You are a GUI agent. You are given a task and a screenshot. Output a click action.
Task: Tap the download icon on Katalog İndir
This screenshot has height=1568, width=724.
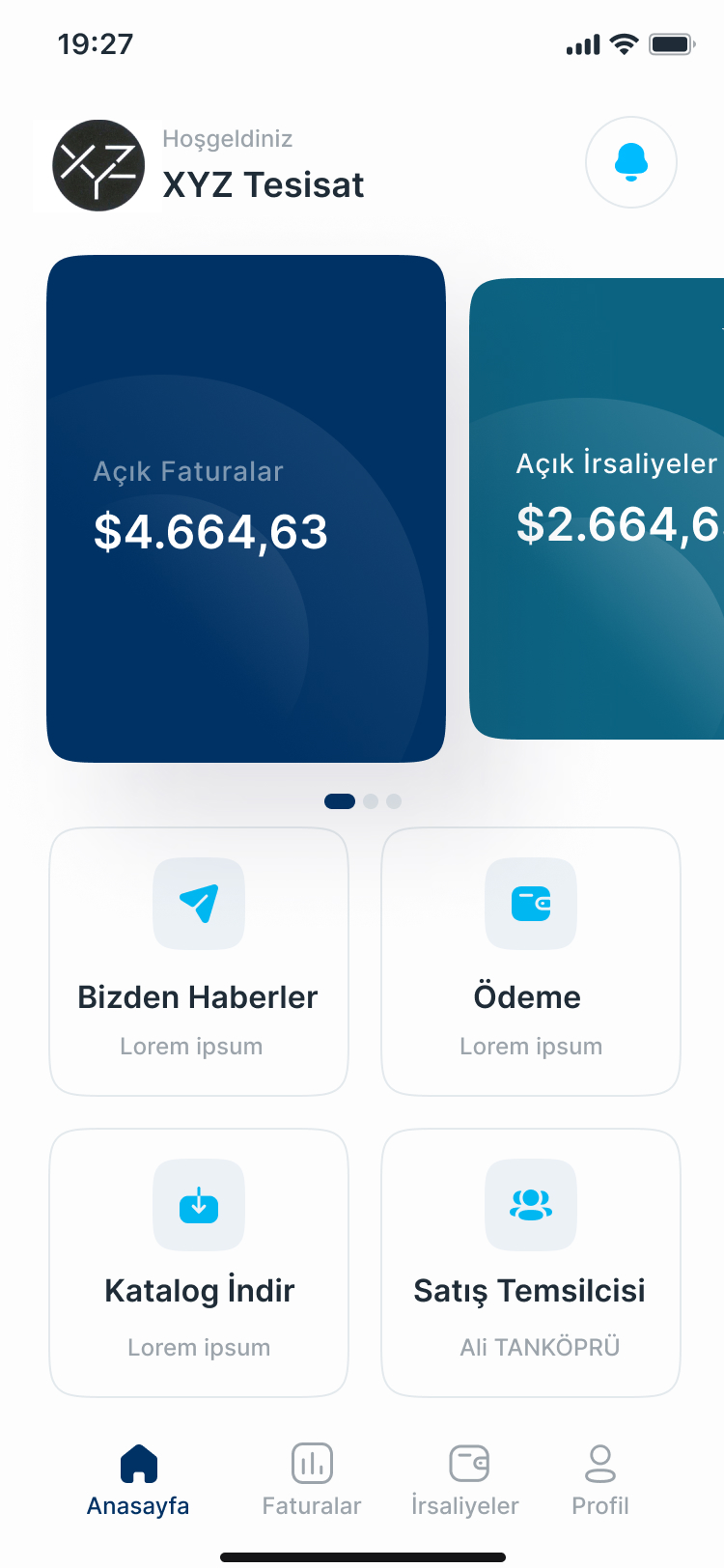pyautogui.click(x=198, y=1205)
